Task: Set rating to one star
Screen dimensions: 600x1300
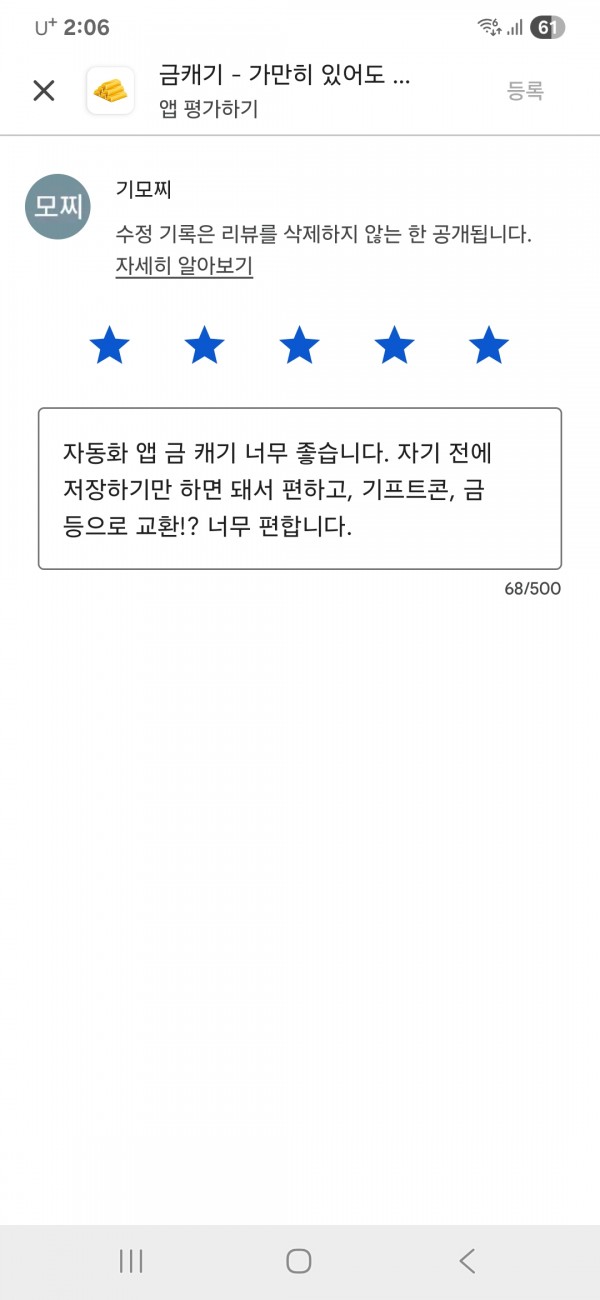Action: click(x=109, y=346)
